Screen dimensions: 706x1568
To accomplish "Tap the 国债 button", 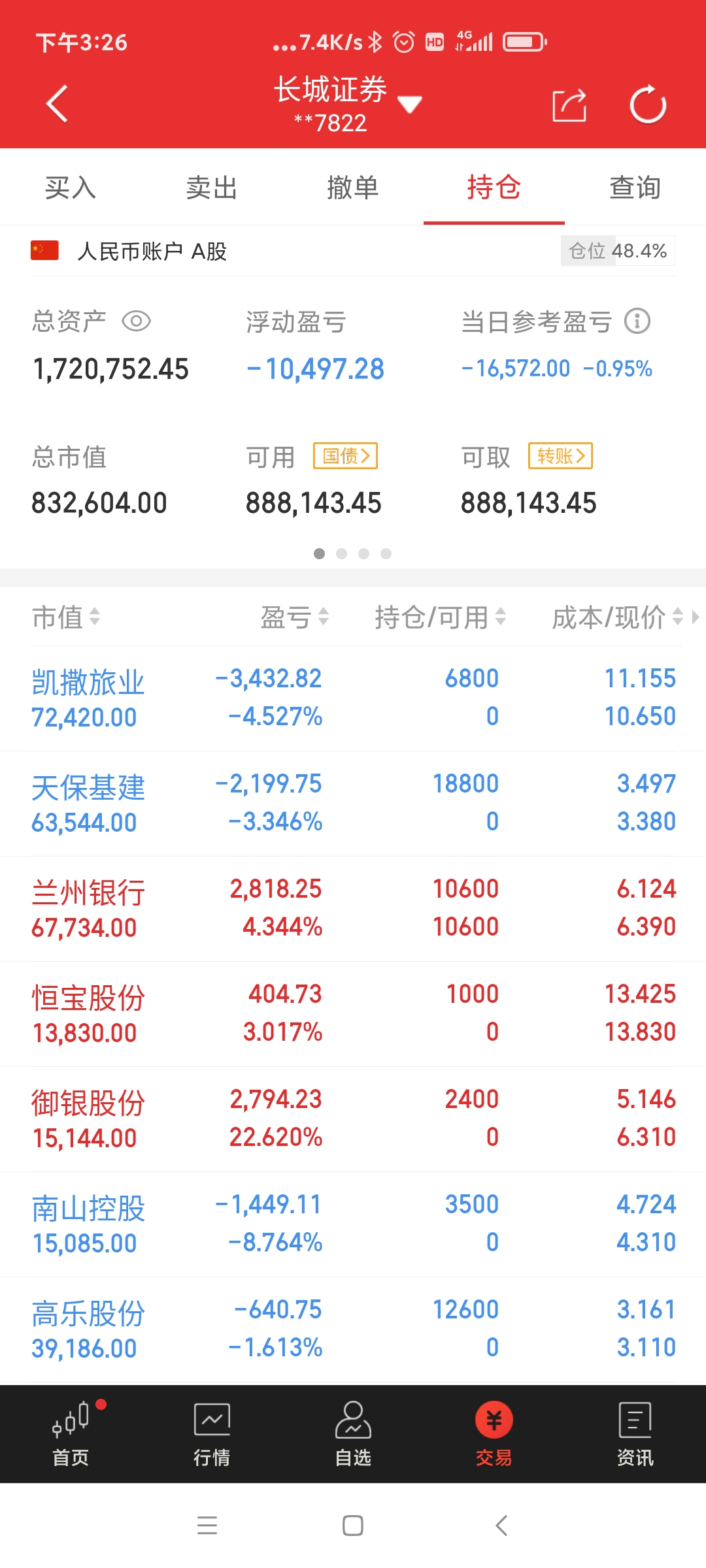I will (346, 455).
